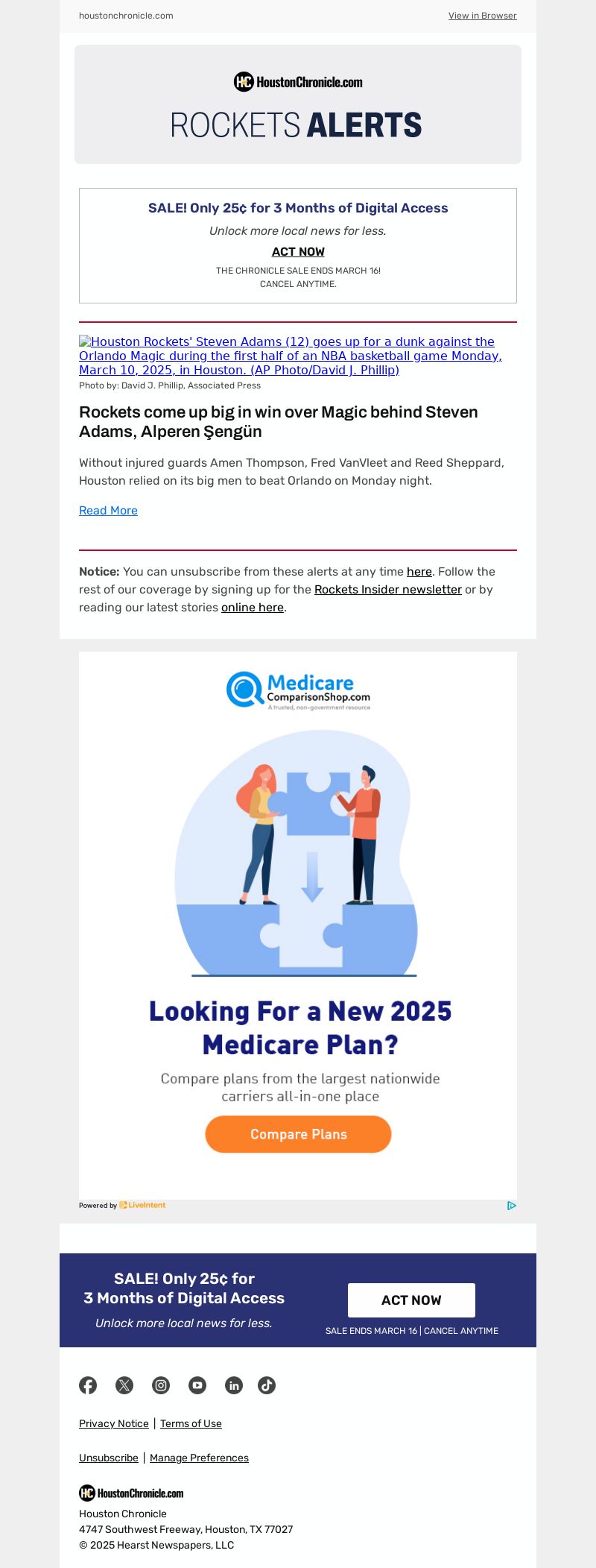The height and width of the screenshot is (1568, 596).
Task: View the Privacy Notice
Action: 114,1423
